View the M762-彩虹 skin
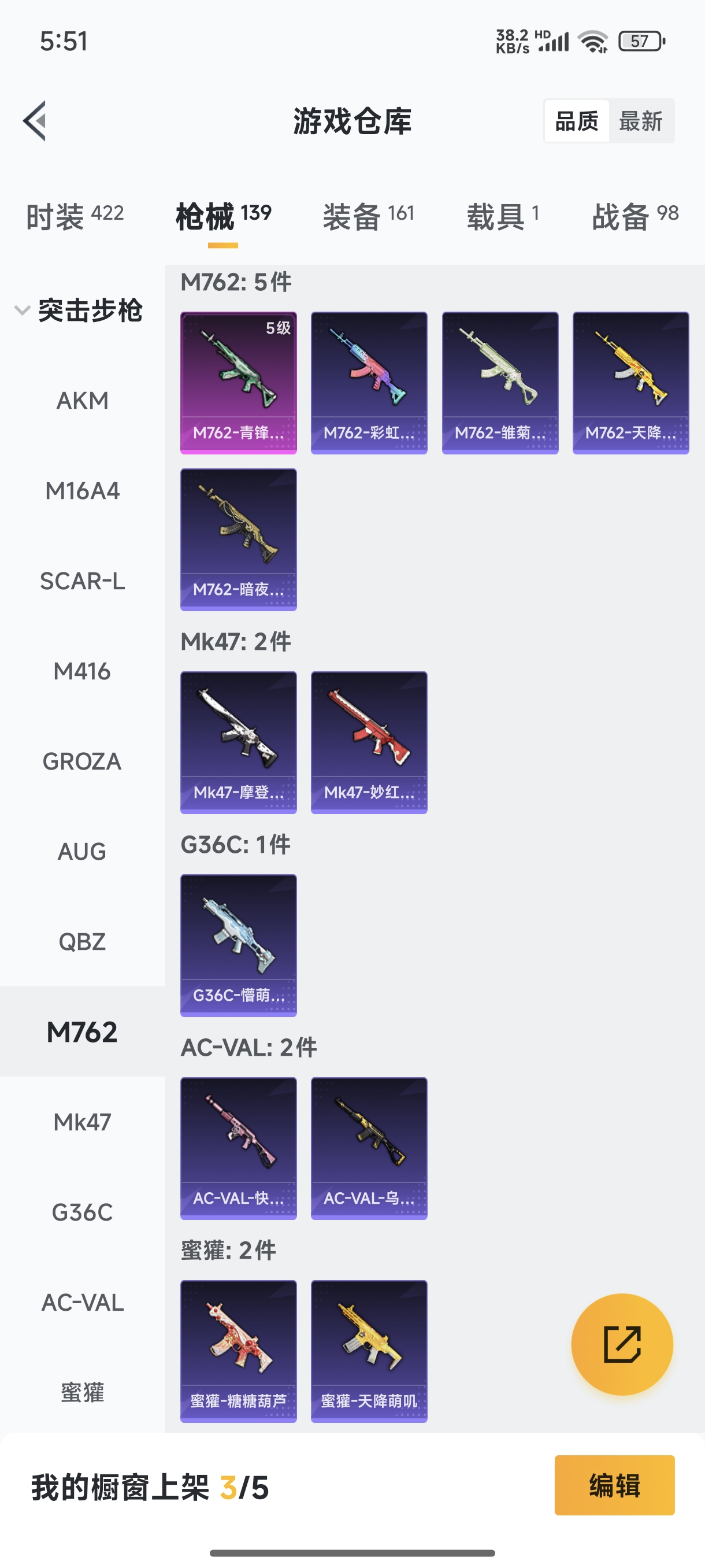Viewport: 705px width, 1568px height. tap(369, 383)
